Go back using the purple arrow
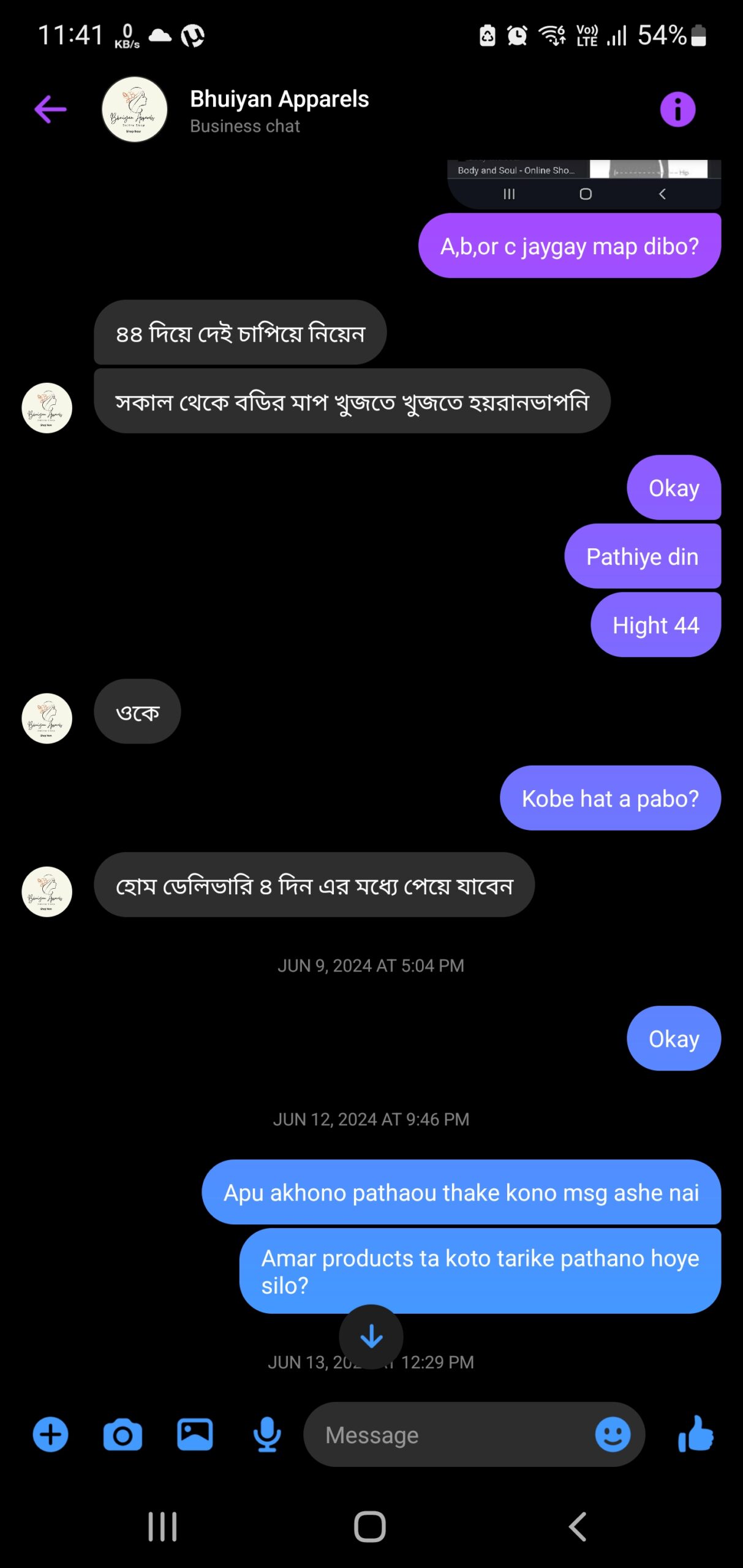 [50, 110]
